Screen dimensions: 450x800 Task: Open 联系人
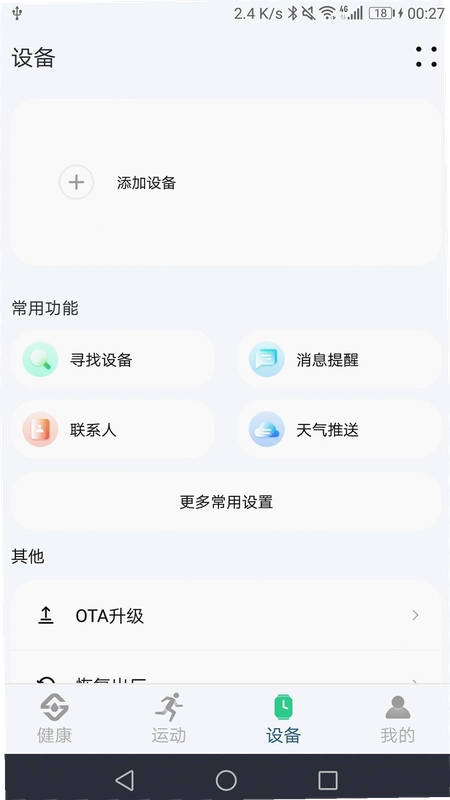point(113,429)
